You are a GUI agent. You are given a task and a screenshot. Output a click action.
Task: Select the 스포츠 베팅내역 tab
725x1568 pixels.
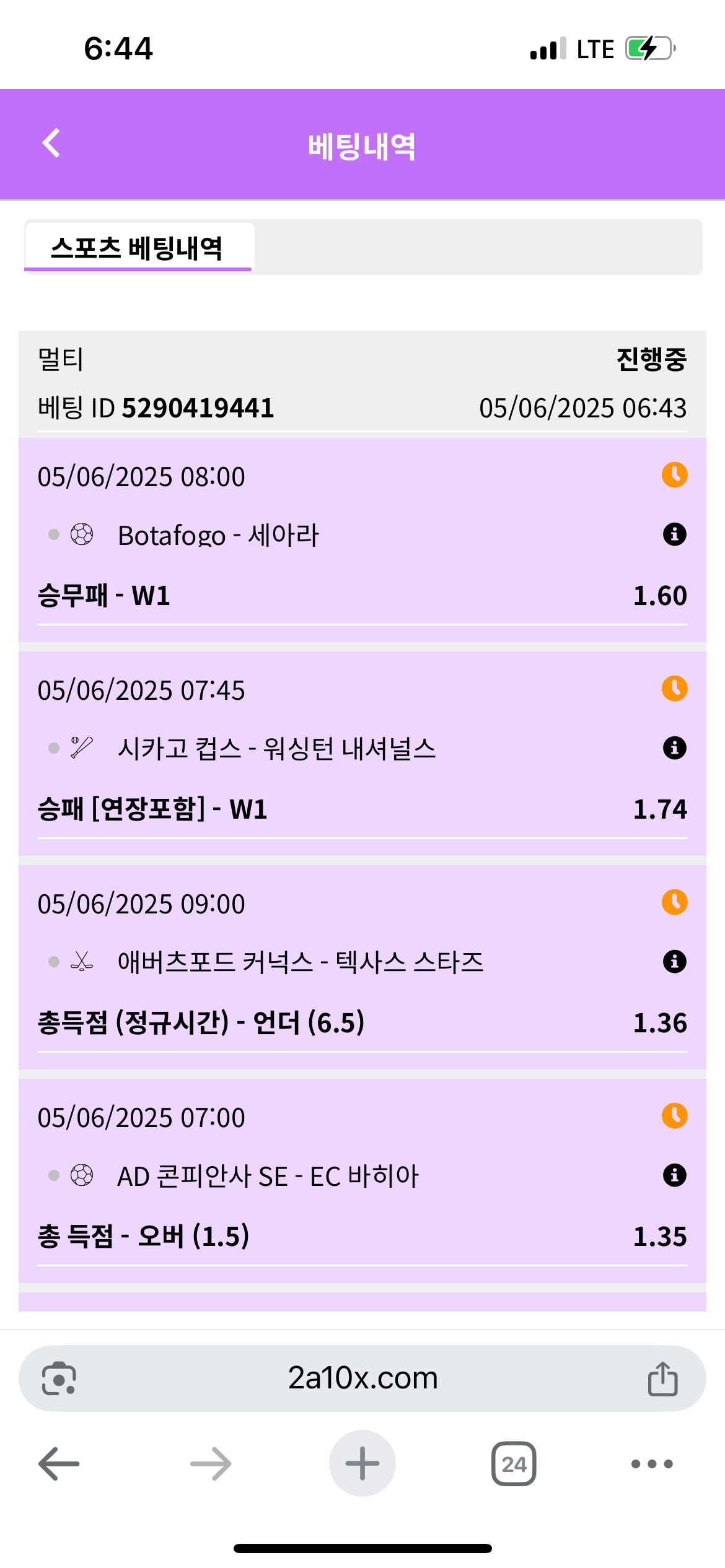pyautogui.click(x=138, y=248)
